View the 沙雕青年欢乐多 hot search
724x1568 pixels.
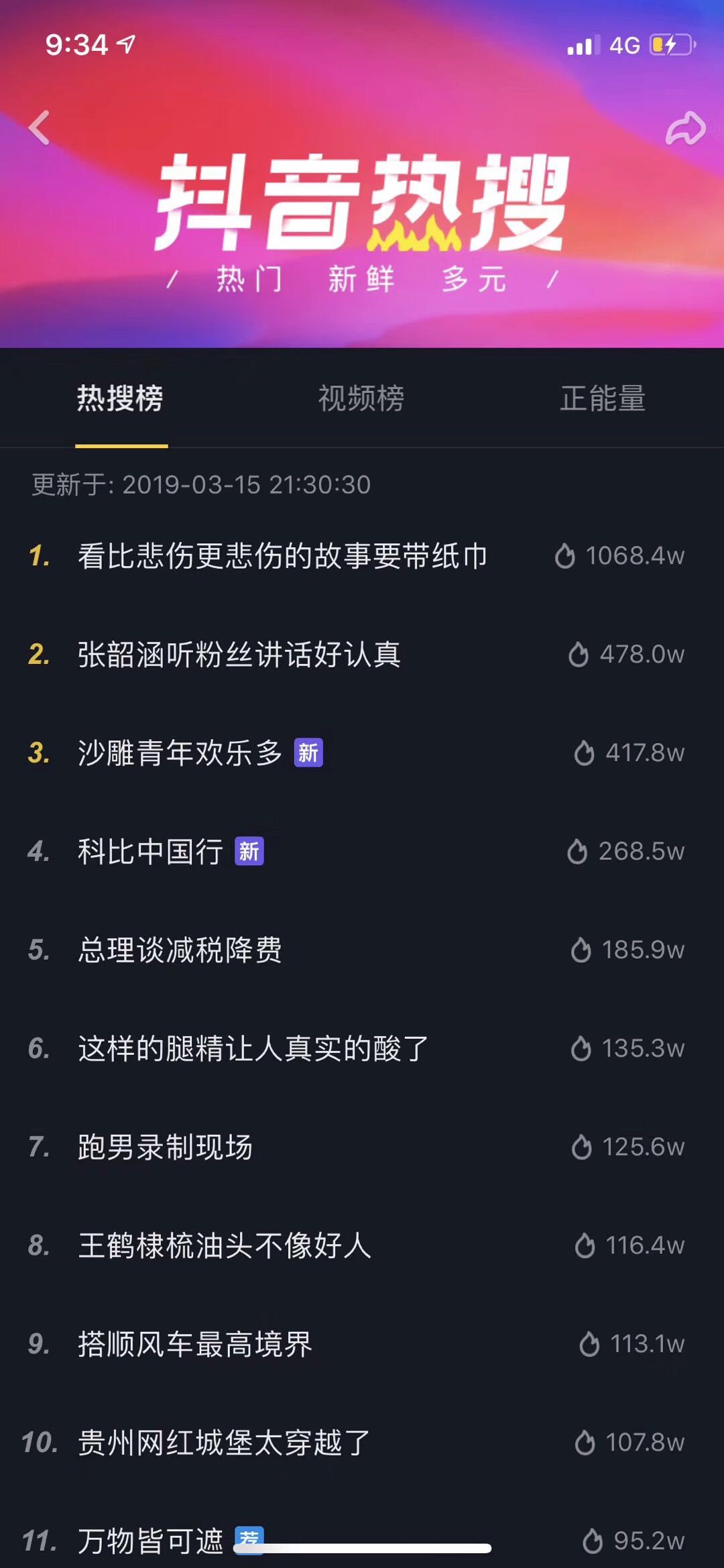pyautogui.click(x=180, y=753)
